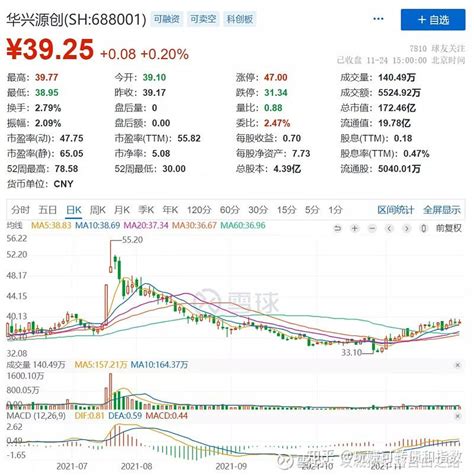This screenshot has height=476, width=474.
Task: Add stock to watchlist with 自选 button
Action: click(433, 20)
